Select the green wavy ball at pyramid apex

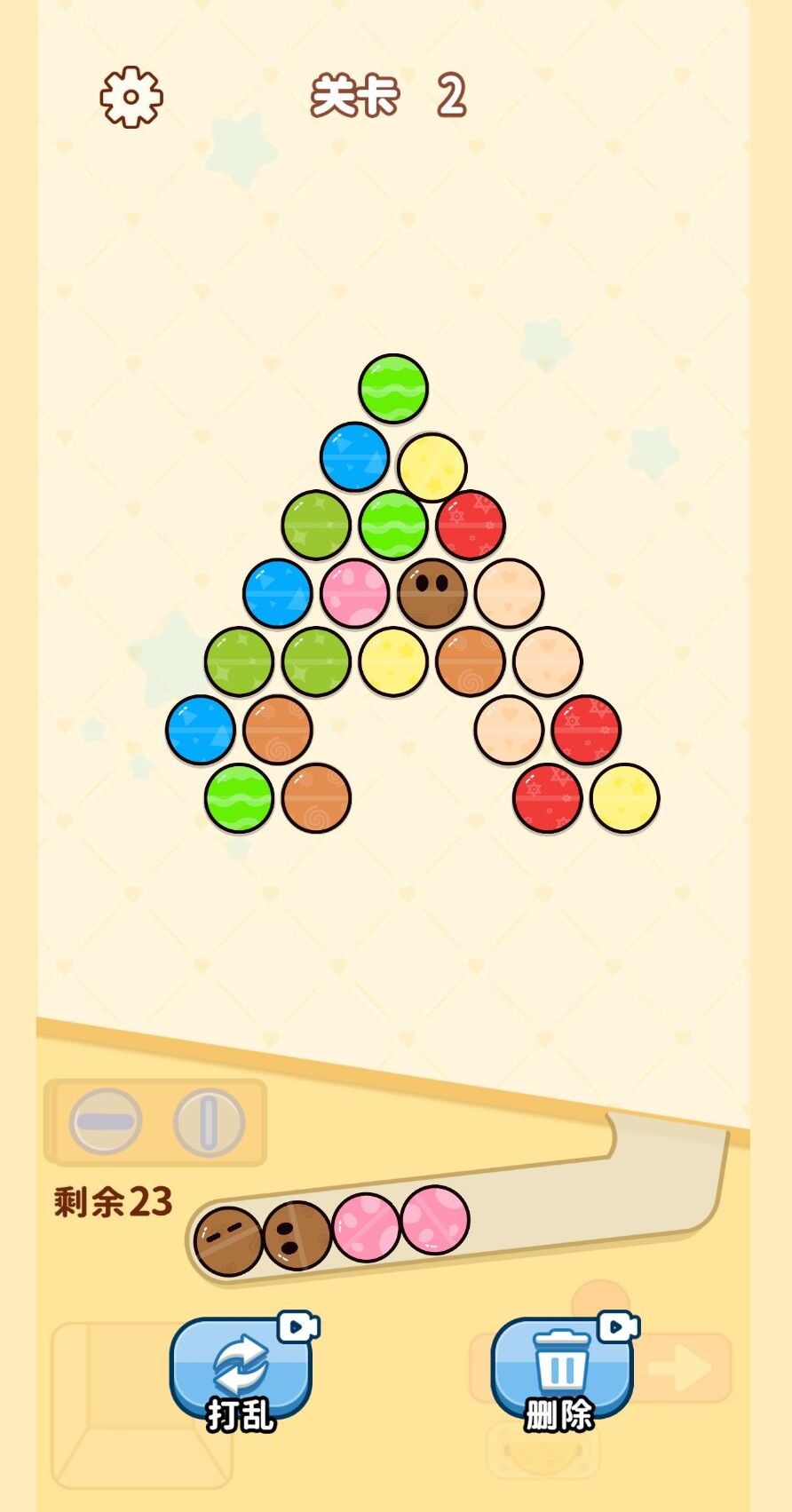[393, 388]
